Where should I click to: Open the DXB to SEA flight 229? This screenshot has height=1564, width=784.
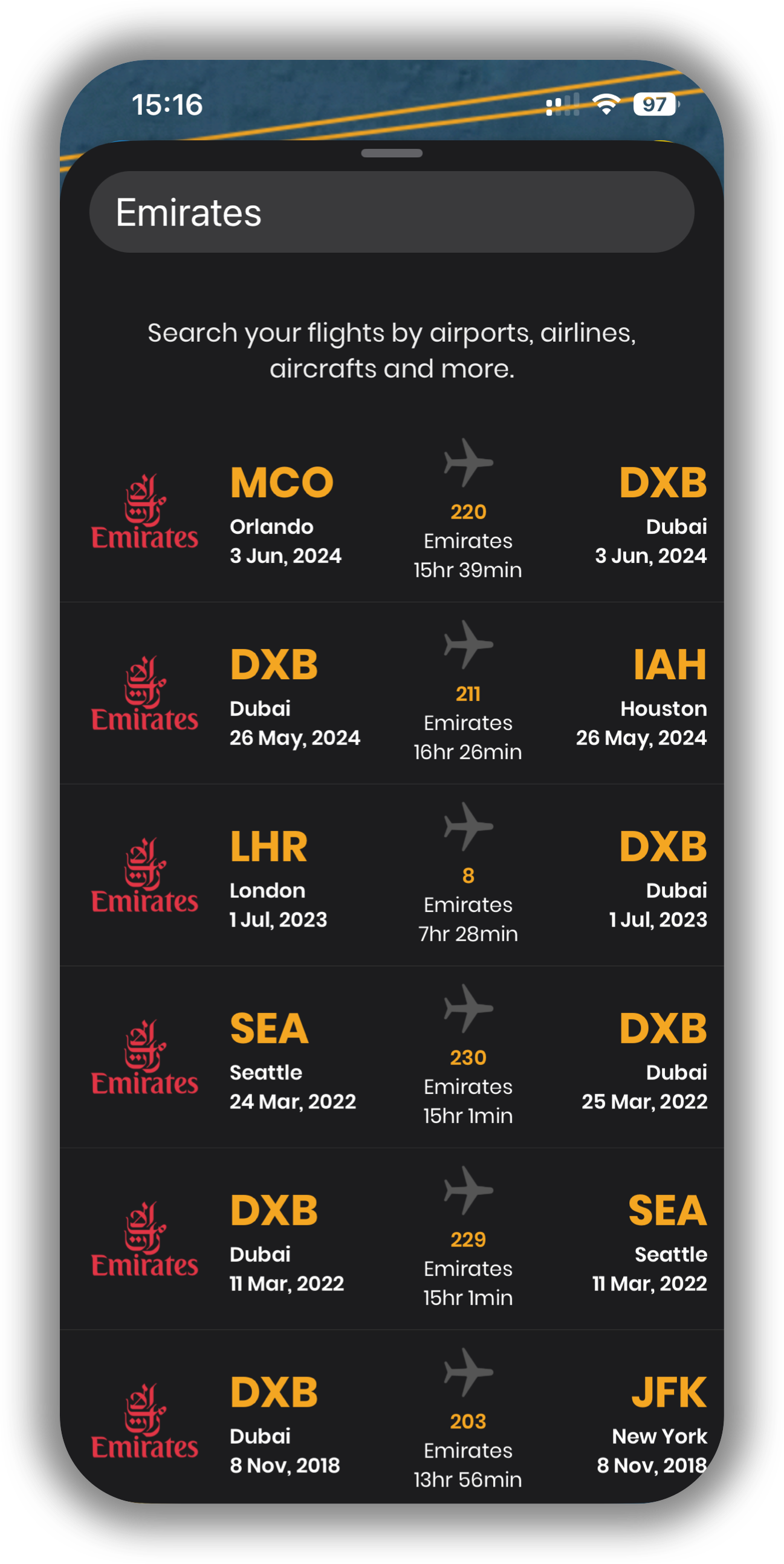click(x=391, y=1239)
